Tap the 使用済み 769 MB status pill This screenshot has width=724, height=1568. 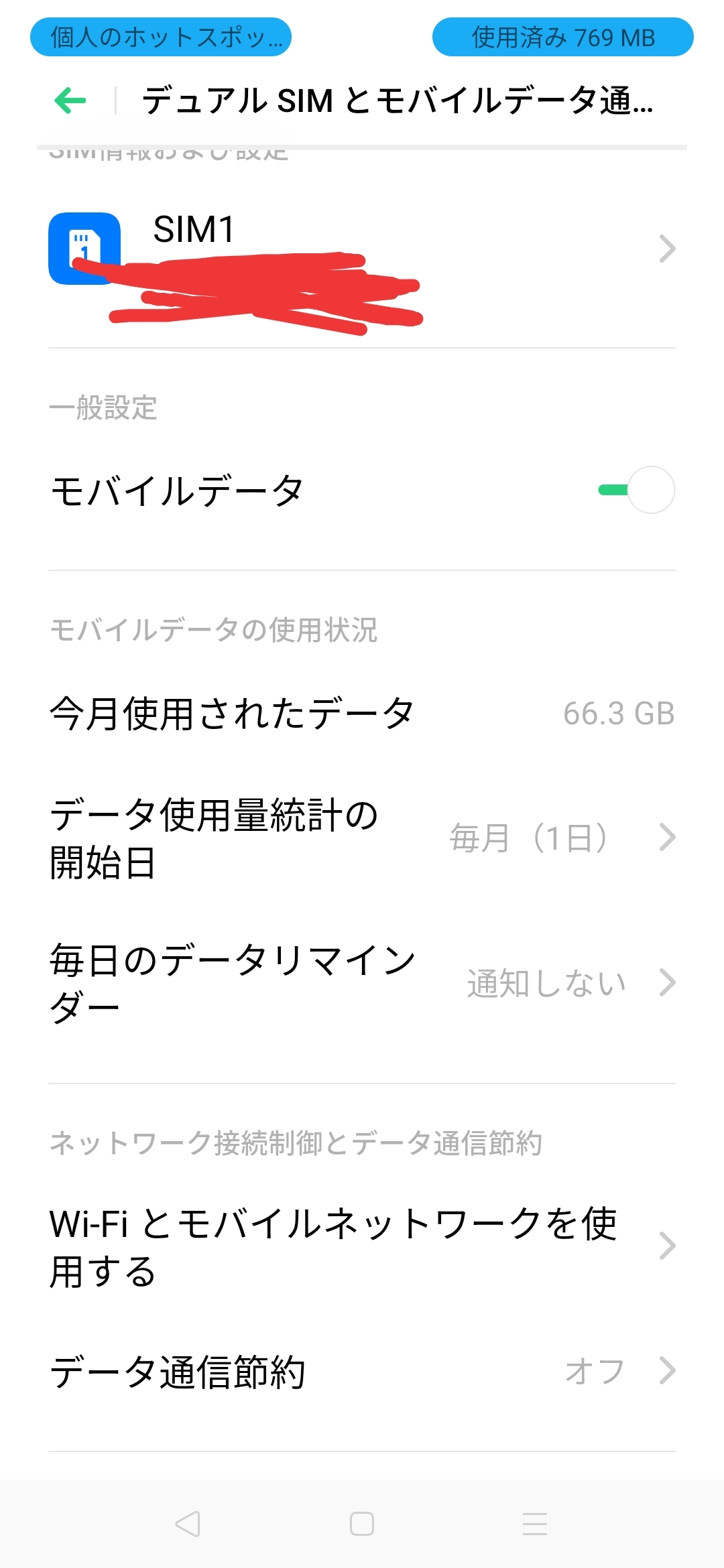click(562, 37)
